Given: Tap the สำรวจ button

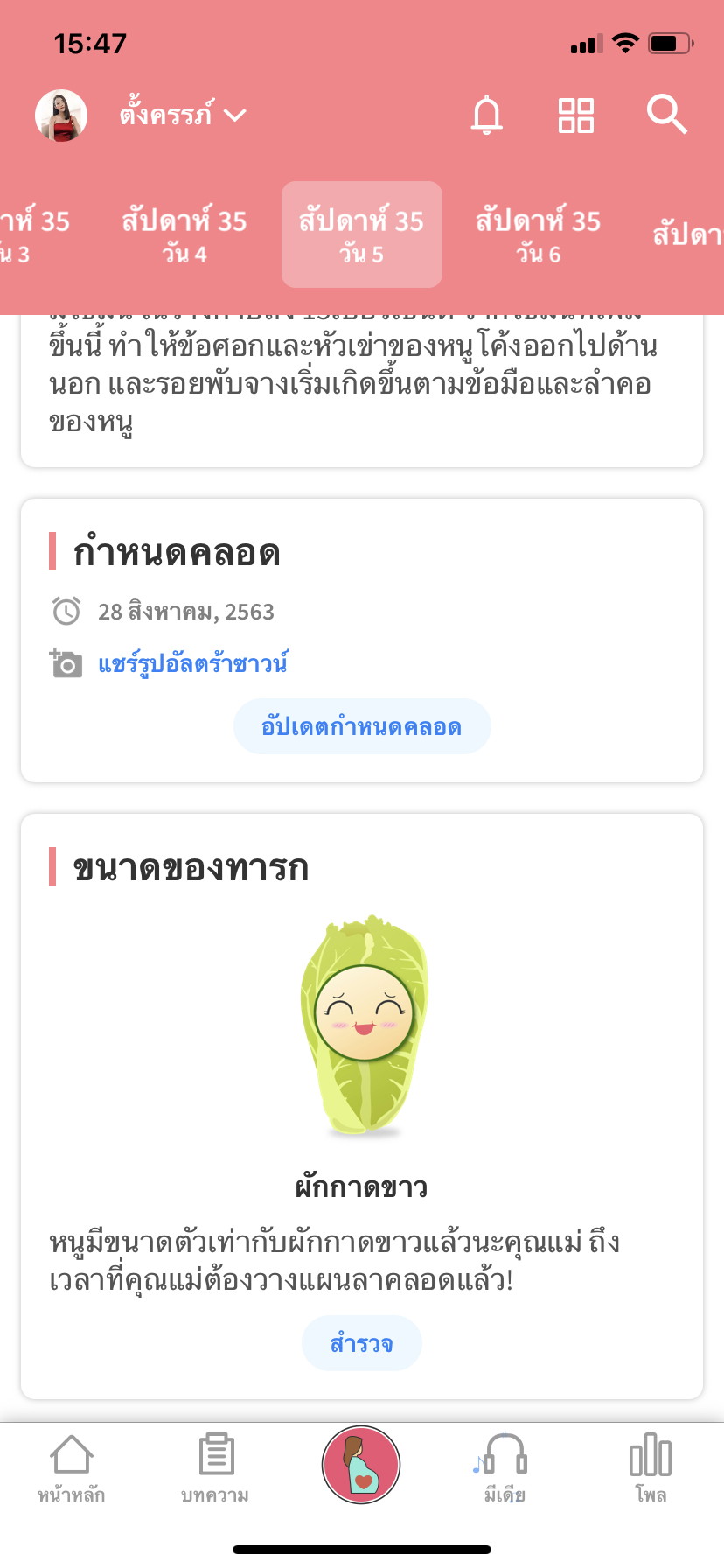Looking at the screenshot, I should tap(361, 1343).
